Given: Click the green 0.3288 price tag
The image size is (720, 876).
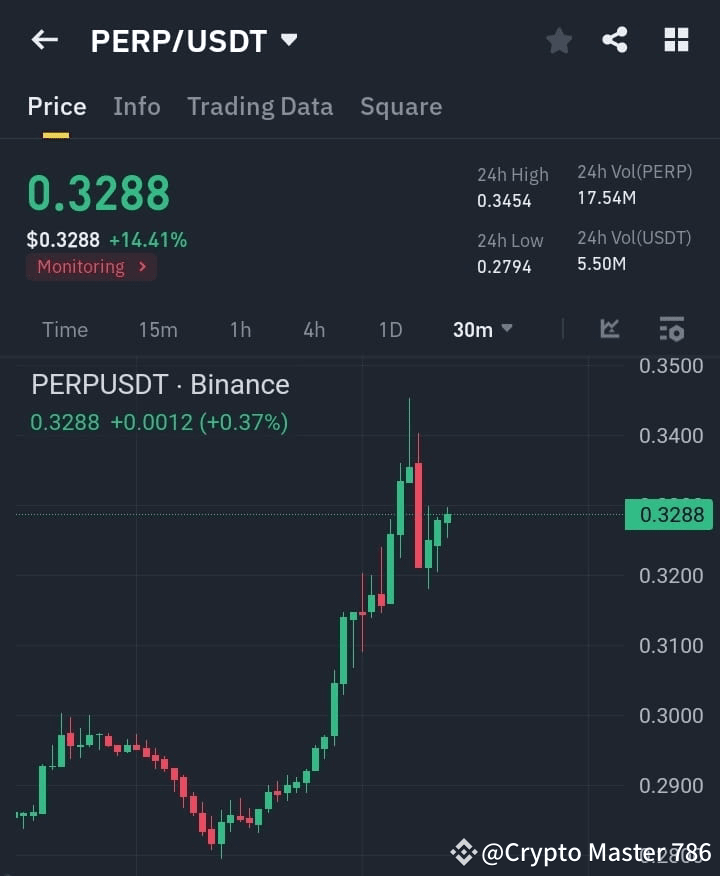Looking at the screenshot, I should tap(668, 514).
